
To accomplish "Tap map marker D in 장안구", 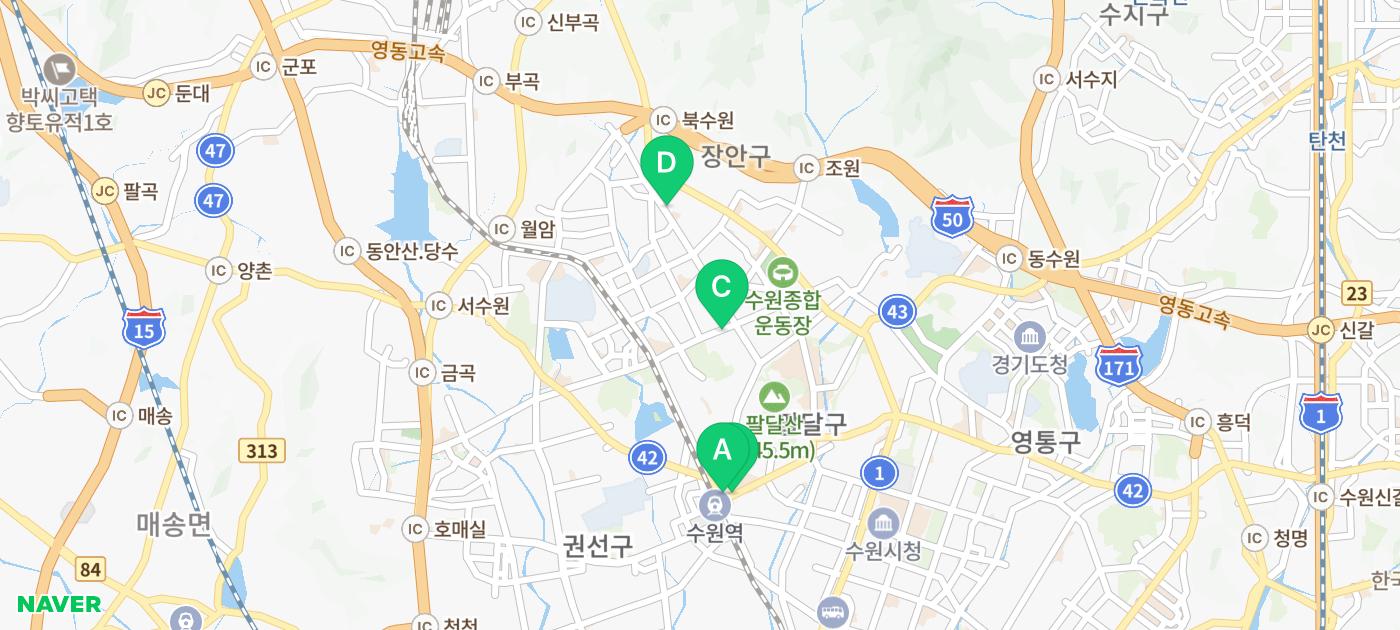I will point(665,164).
